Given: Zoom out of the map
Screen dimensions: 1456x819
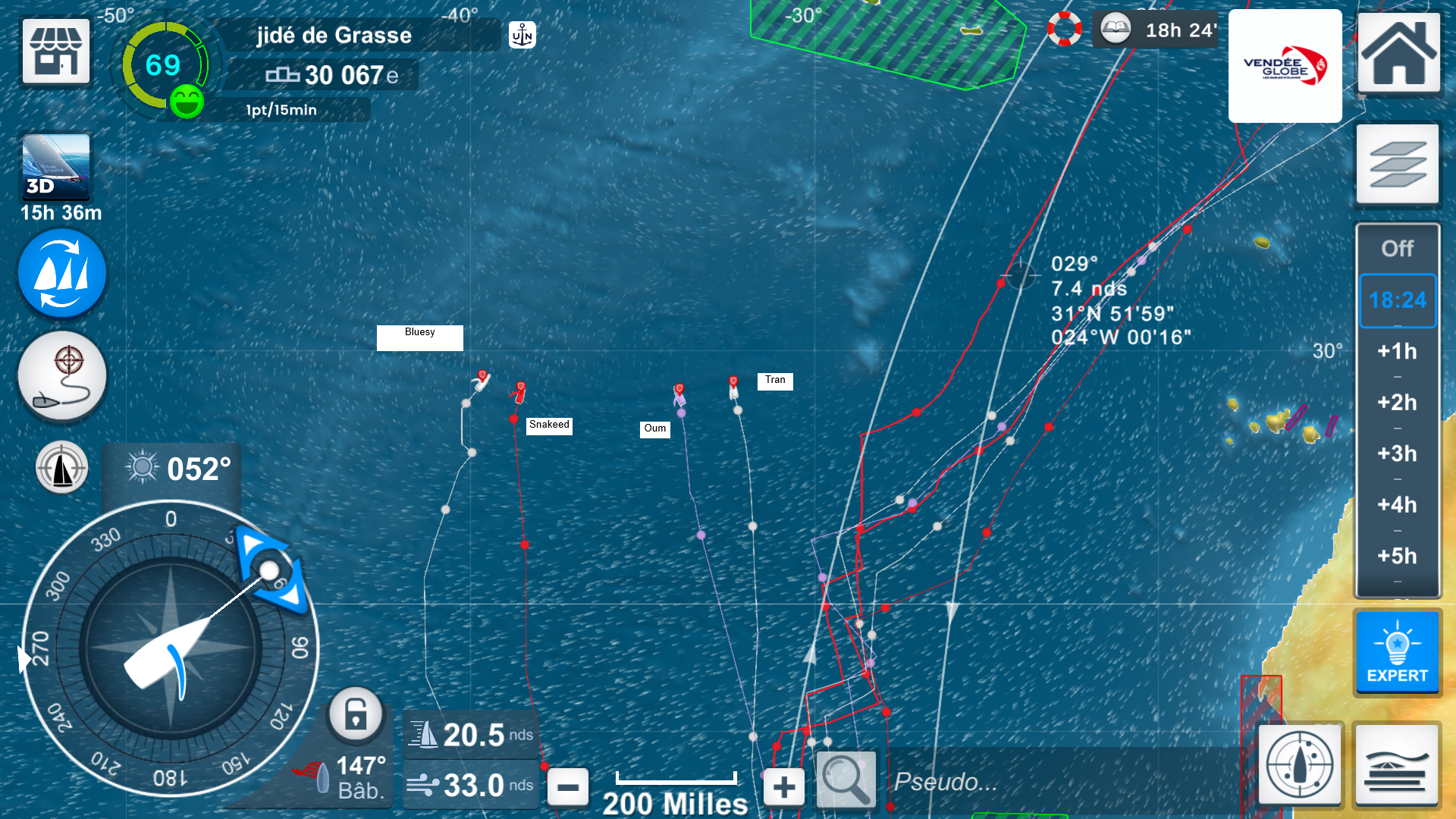Looking at the screenshot, I should click(567, 787).
